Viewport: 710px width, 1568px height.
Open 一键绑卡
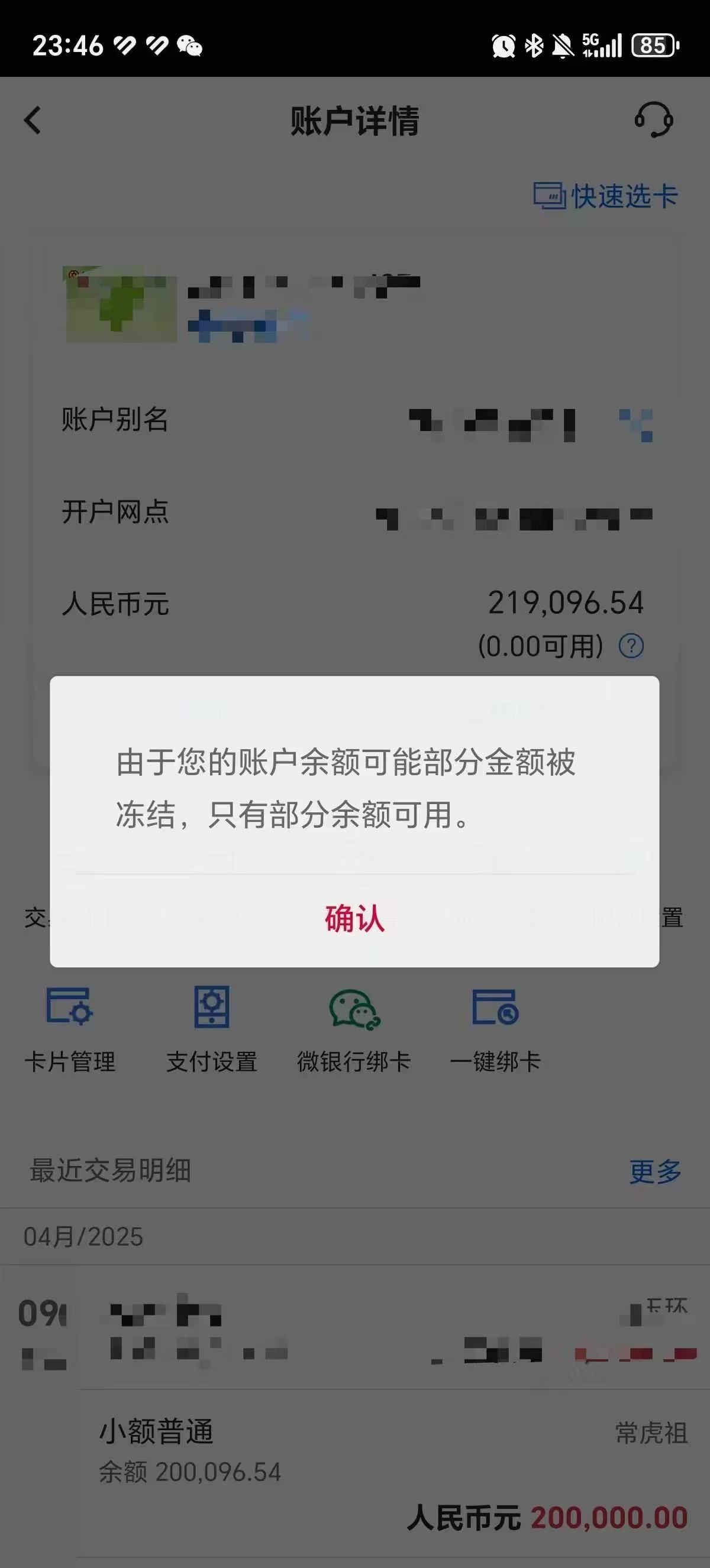pyautogui.click(x=495, y=1029)
